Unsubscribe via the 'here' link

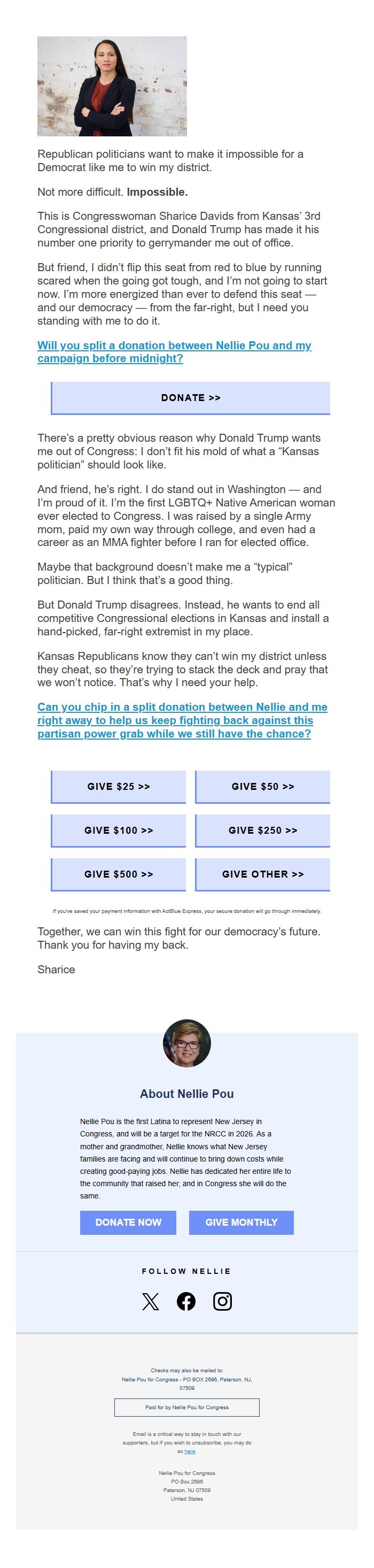pyautogui.click(x=190, y=1451)
